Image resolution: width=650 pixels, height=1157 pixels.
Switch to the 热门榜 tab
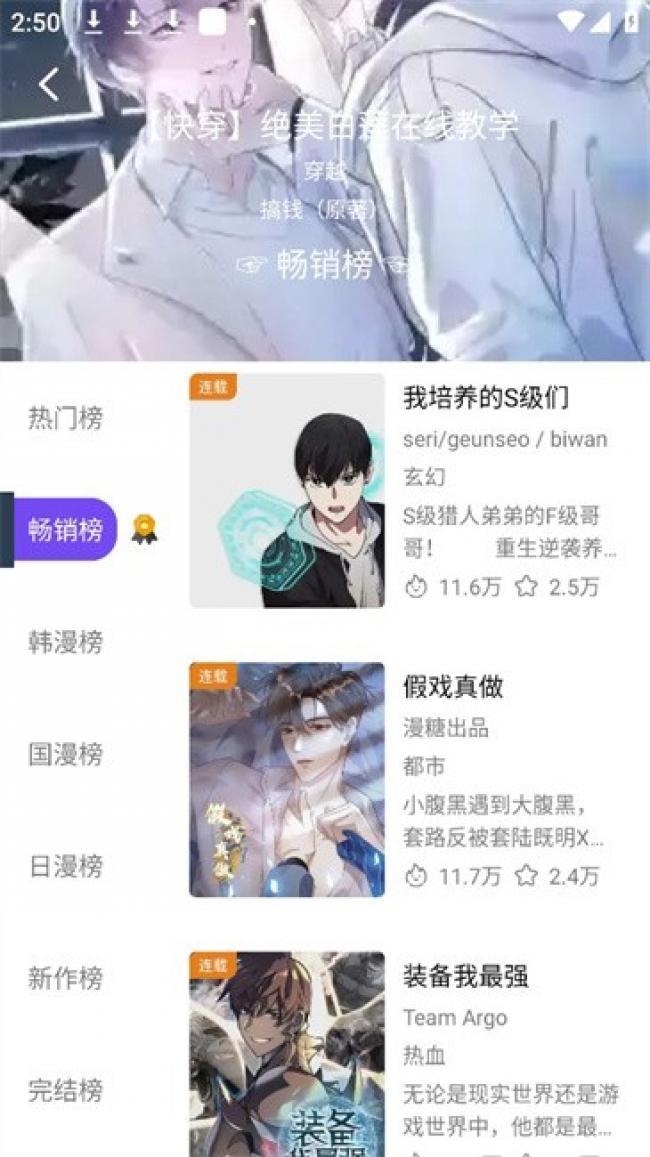[x=65, y=418]
